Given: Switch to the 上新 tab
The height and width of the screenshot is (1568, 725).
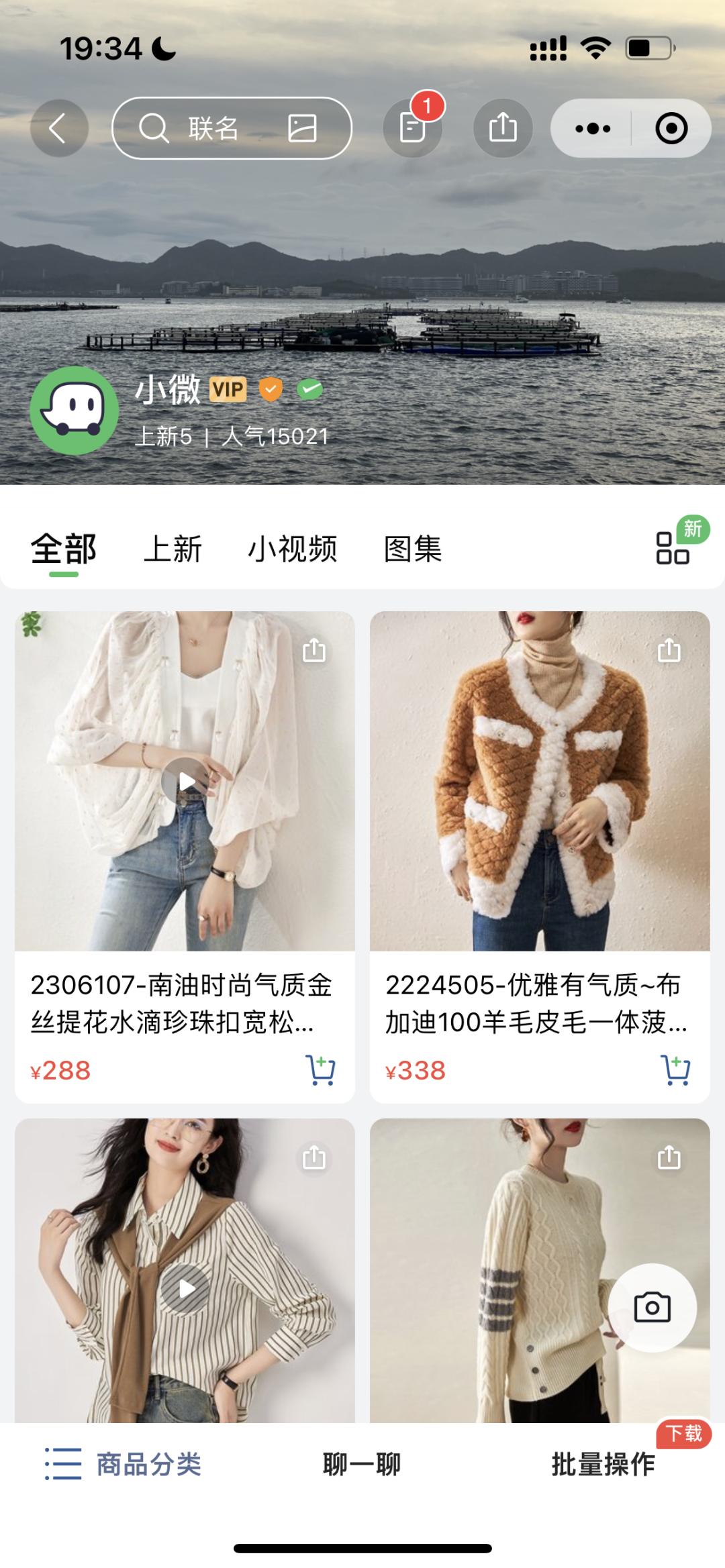Looking at the screenshot, I should pyautogui.click(x=173, y=549).
